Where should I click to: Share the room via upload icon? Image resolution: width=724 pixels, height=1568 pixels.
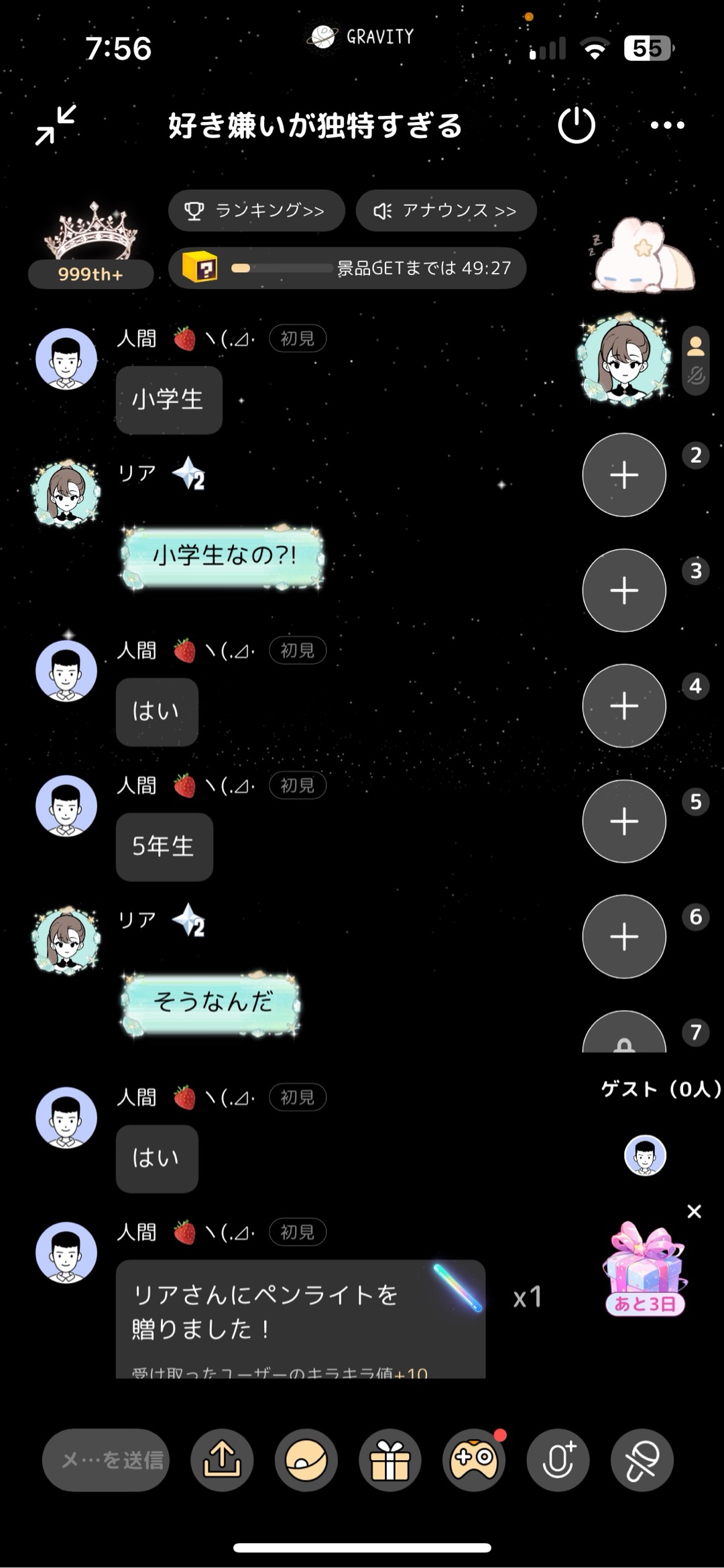222,1460
